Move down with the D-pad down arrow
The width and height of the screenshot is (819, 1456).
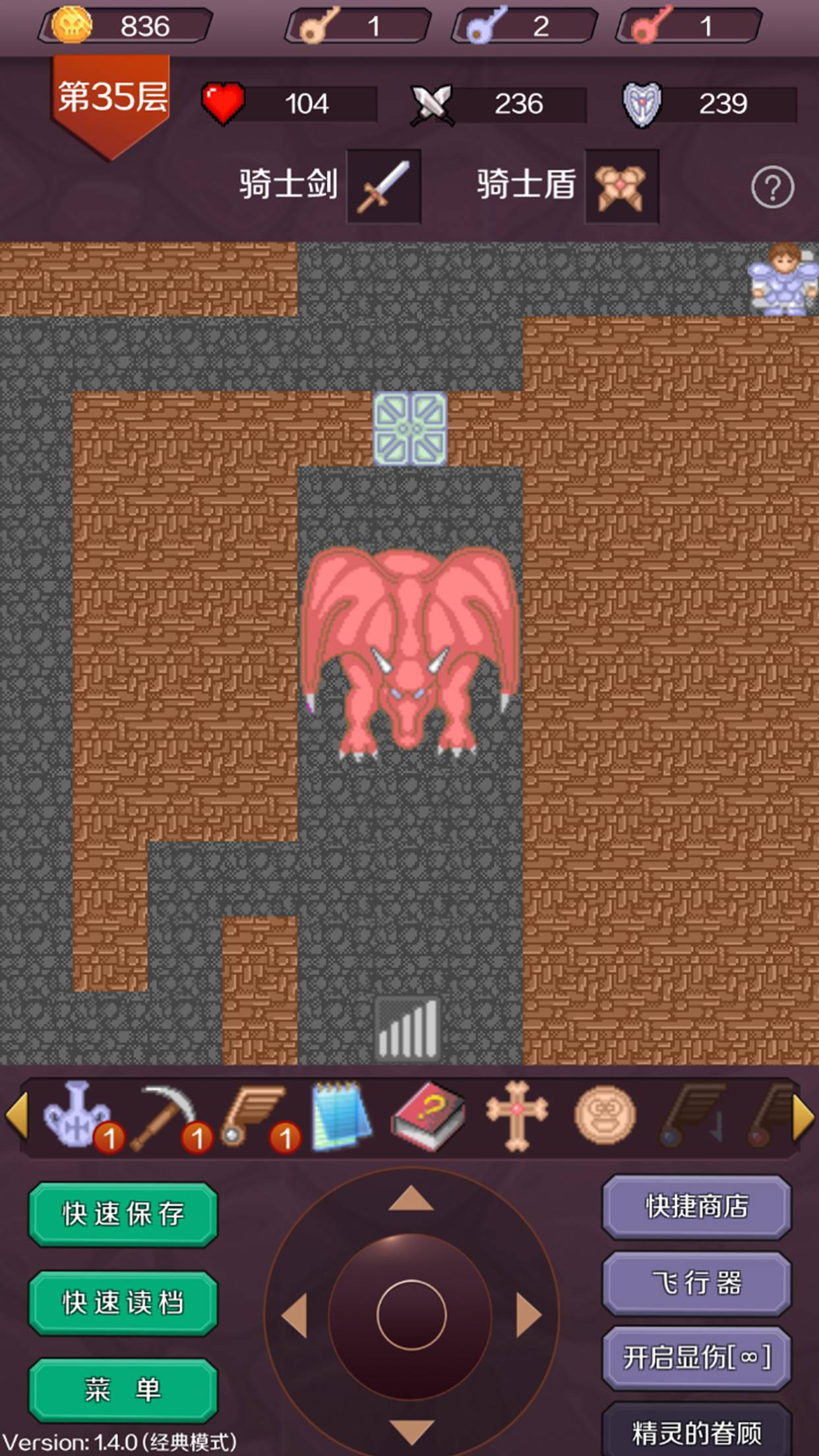(x=411, y=1432)
